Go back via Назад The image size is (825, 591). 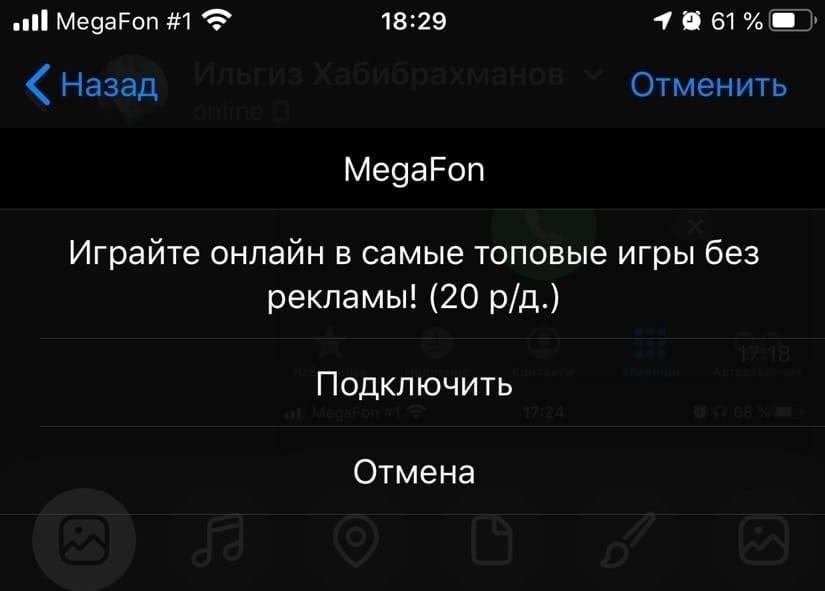(92, 85)
